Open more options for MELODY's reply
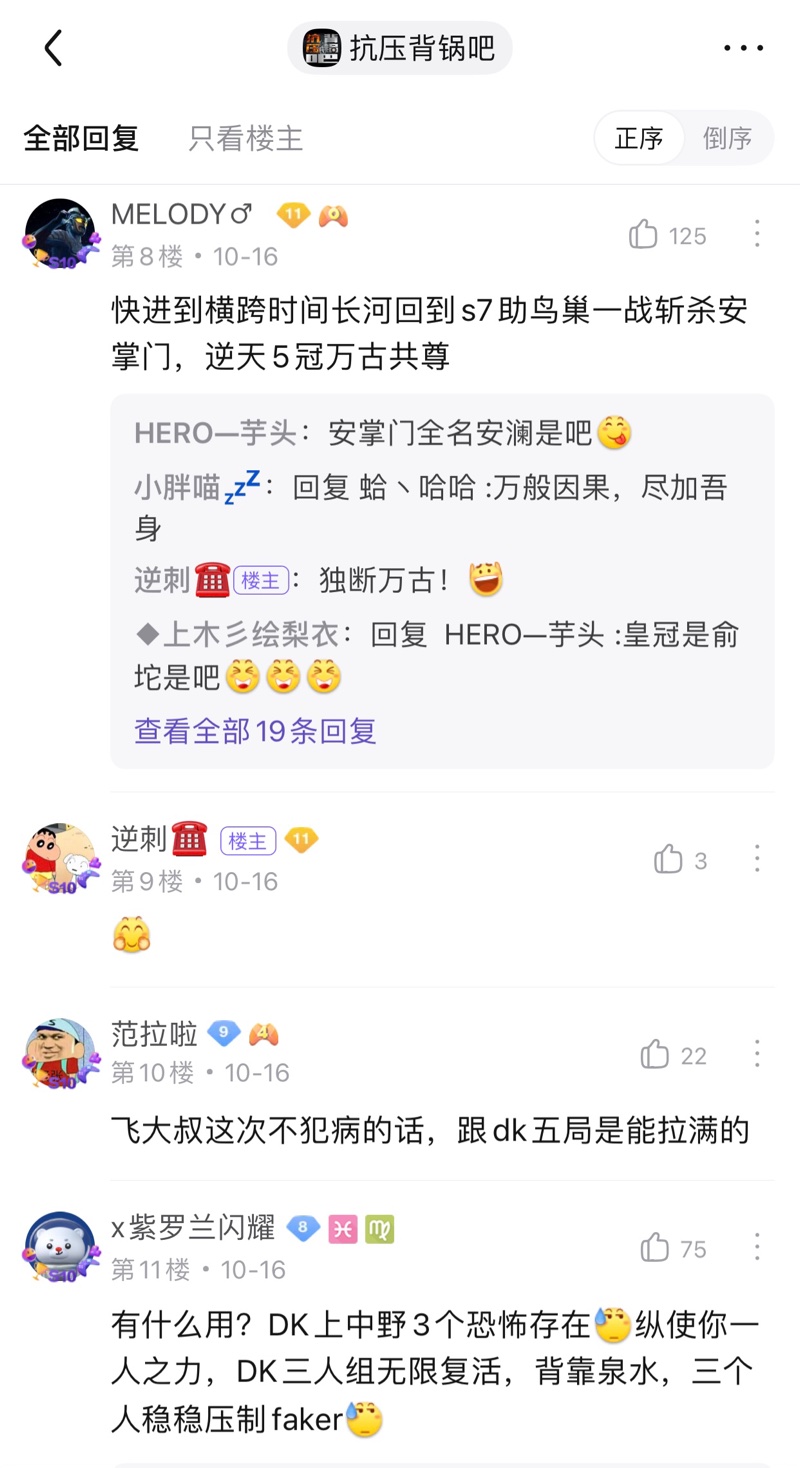This screenshot has height=1468, width=800. coord(757,235)
